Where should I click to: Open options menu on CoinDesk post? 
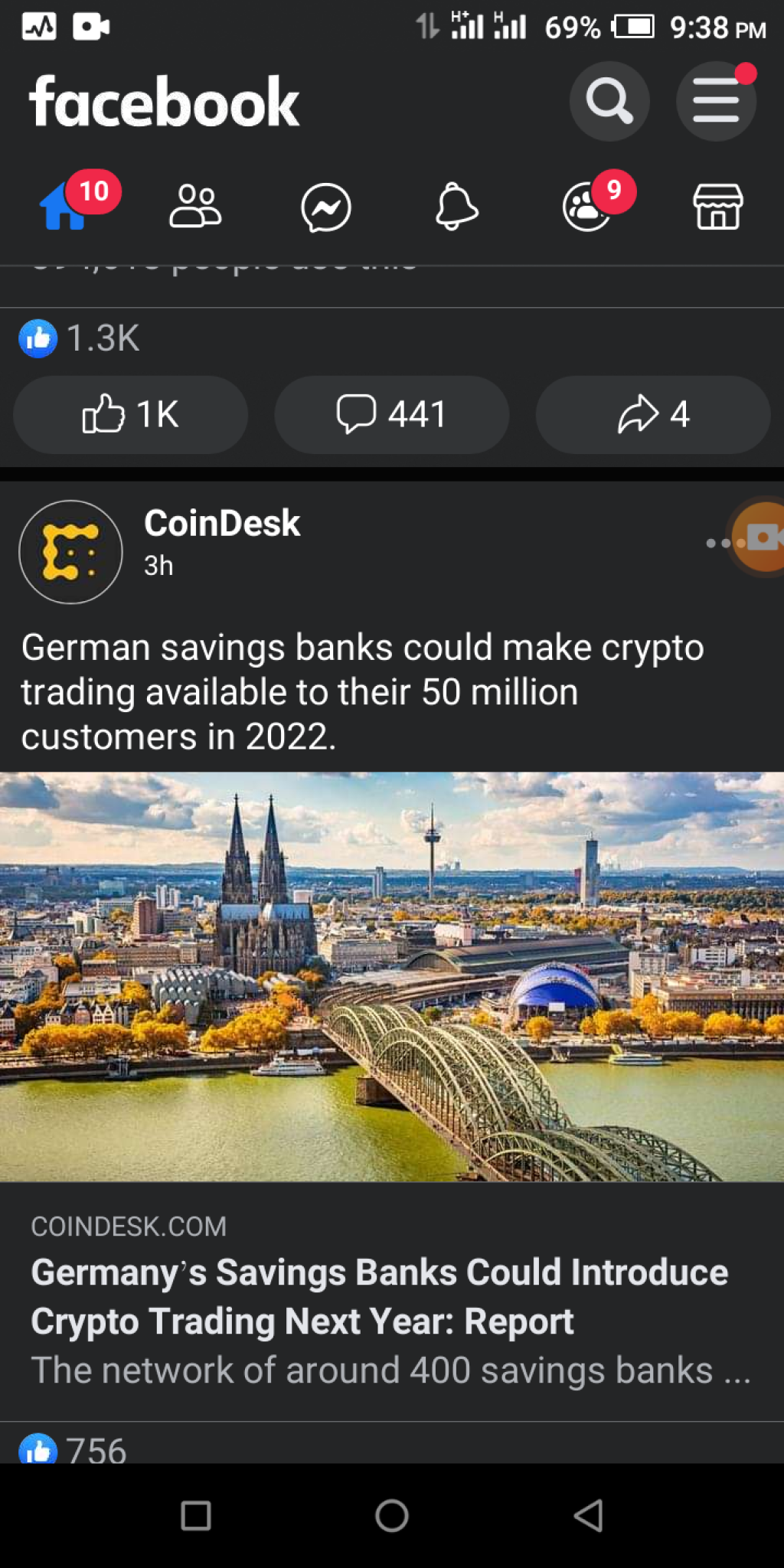[715, 544]
